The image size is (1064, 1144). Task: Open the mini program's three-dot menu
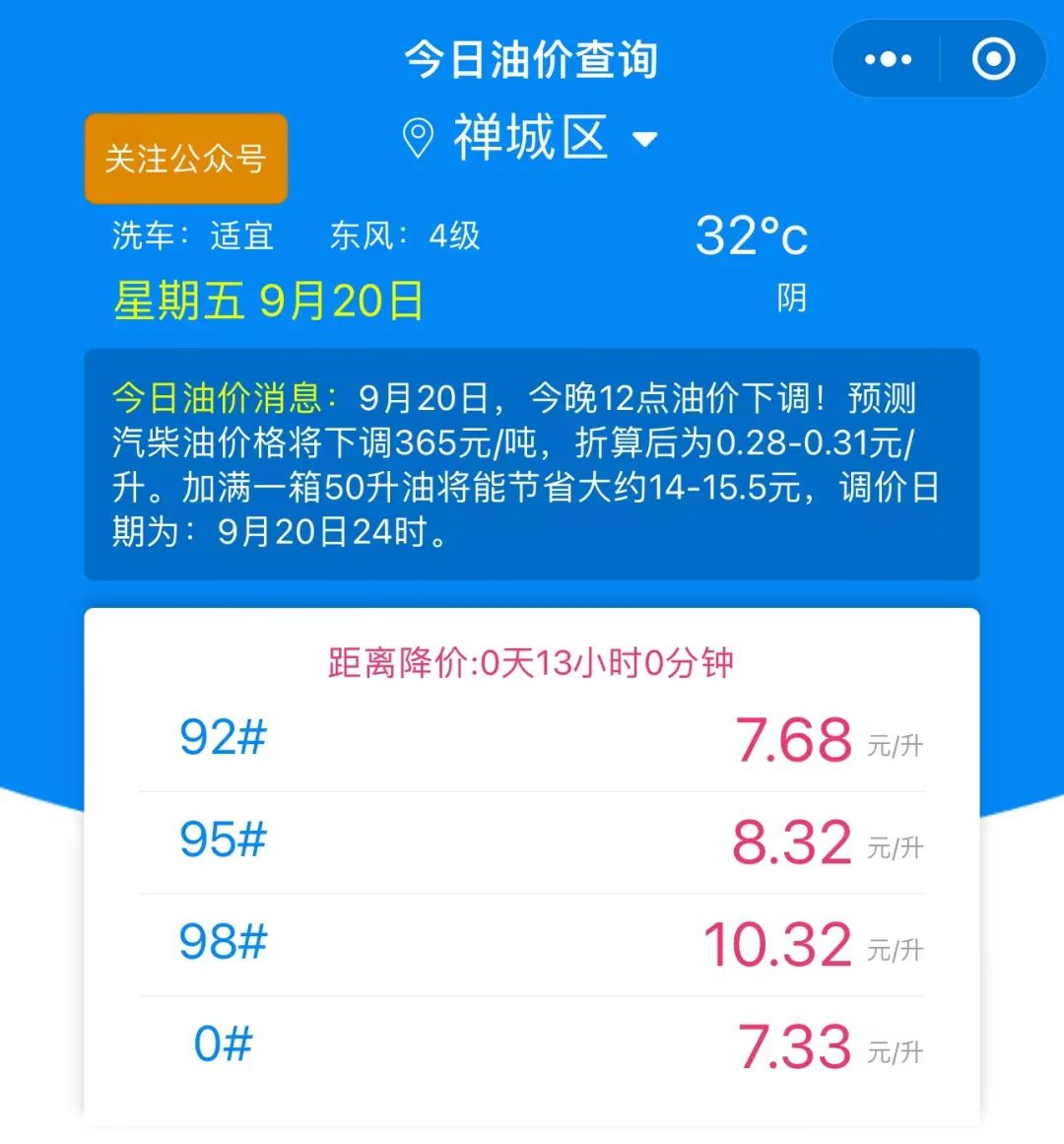pos(888,59)
